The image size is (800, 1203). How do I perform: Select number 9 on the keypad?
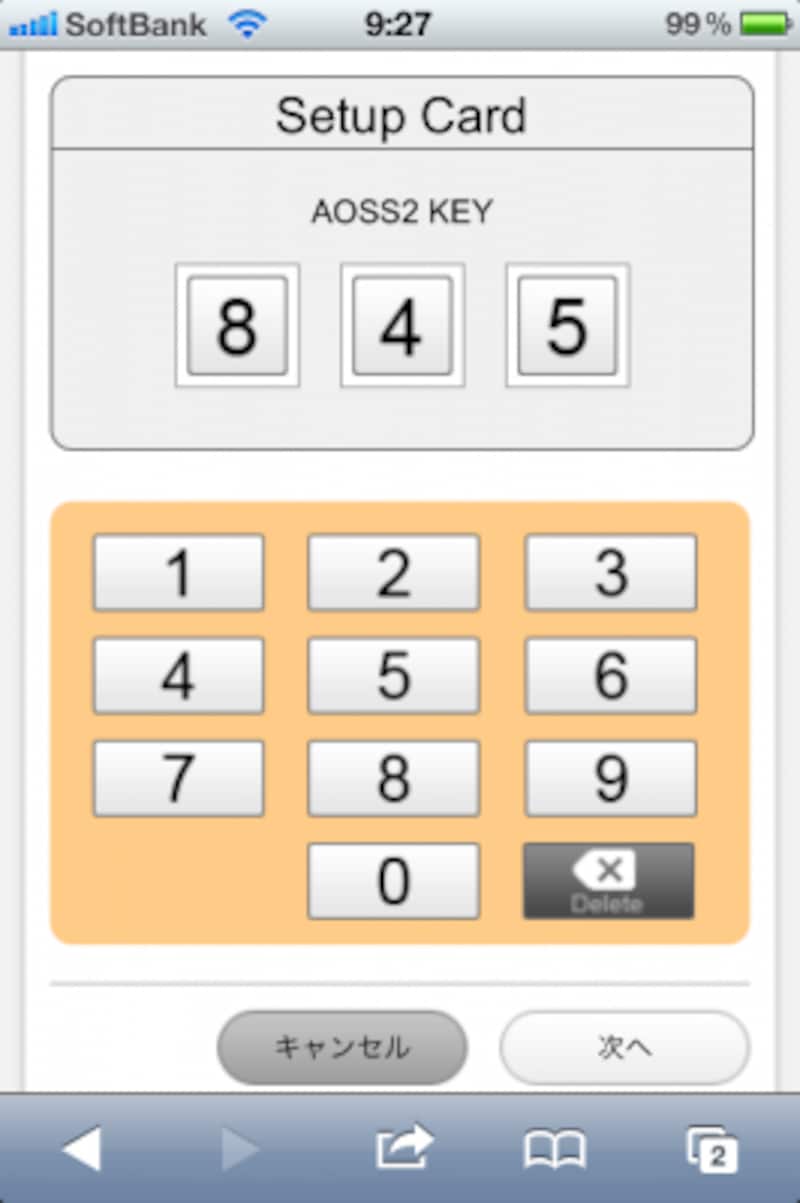610,778
